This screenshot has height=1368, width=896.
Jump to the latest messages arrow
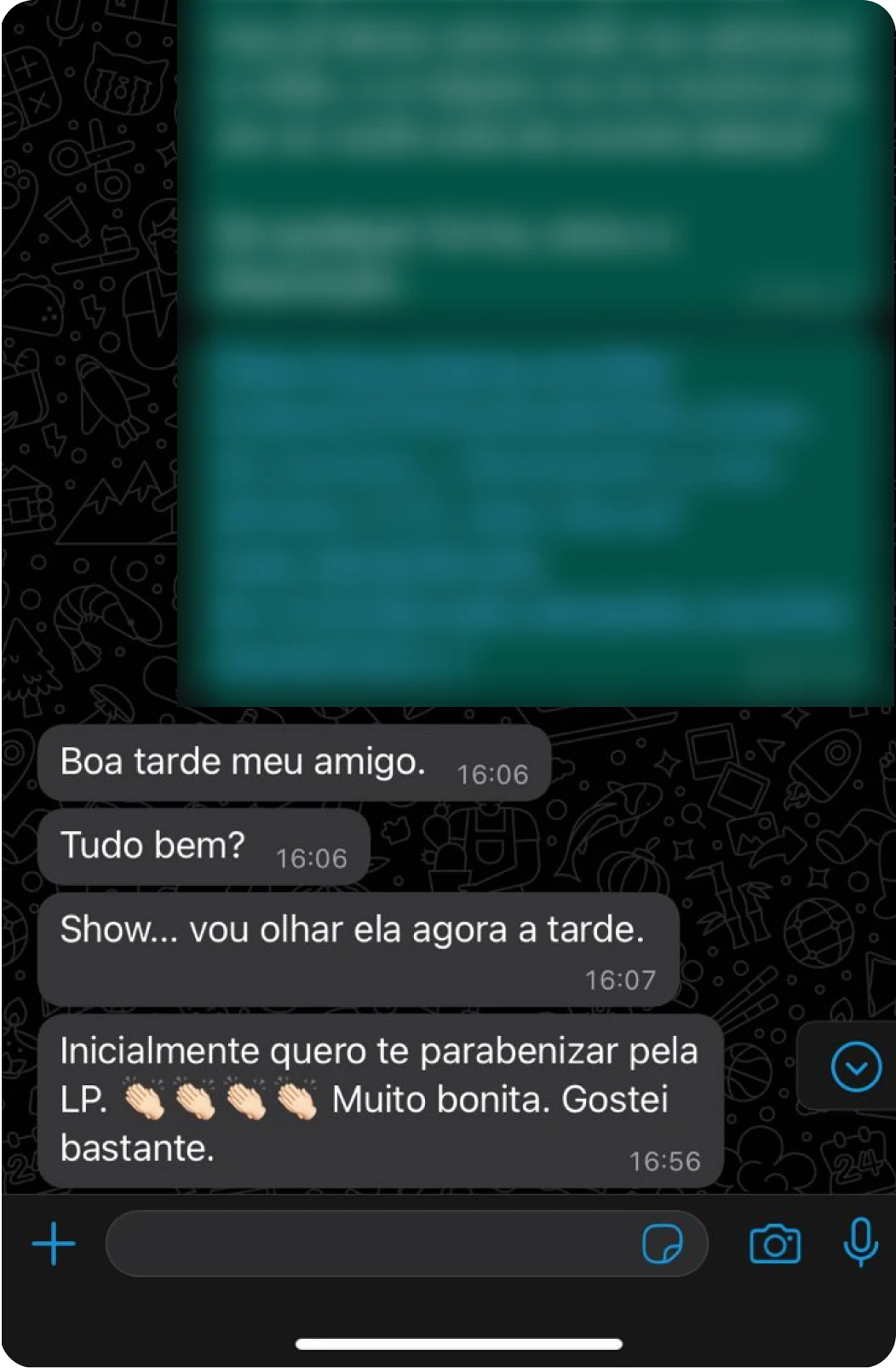tap(855, 1066)
